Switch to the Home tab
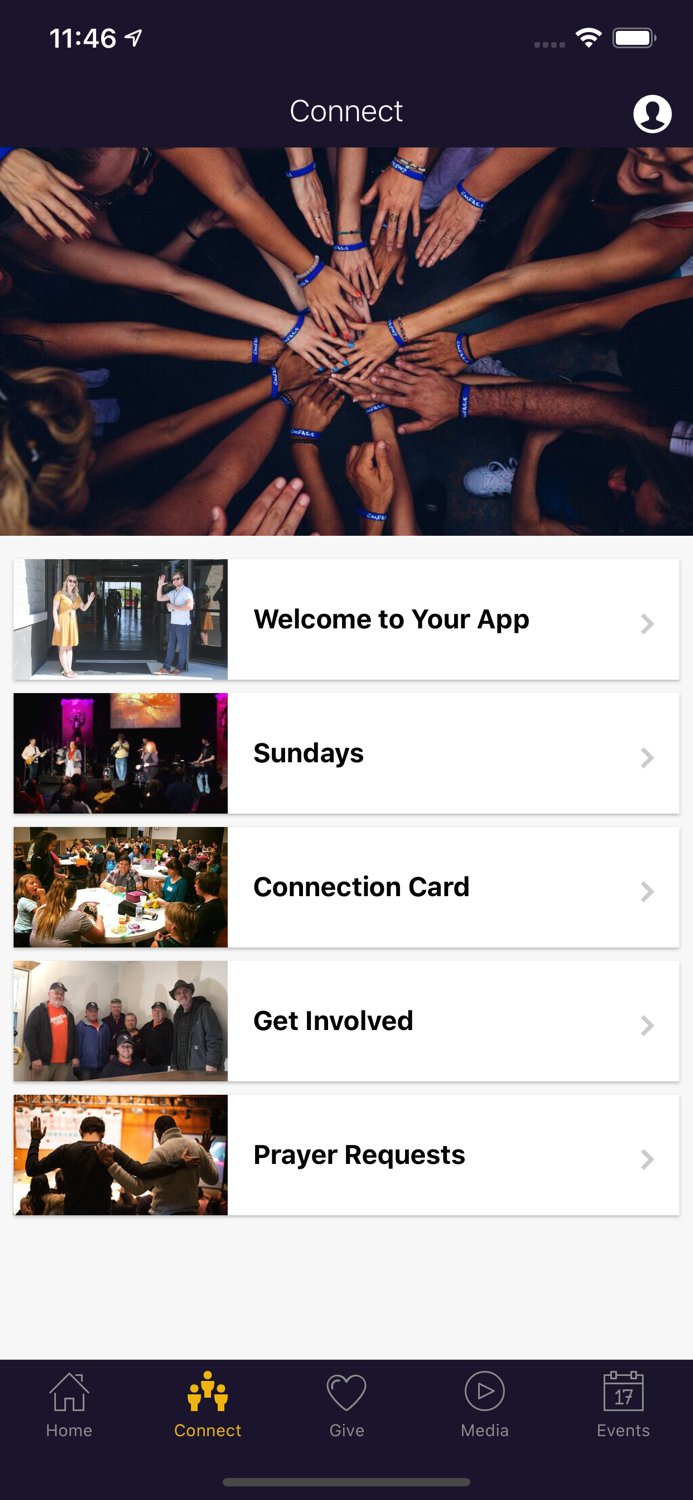The image size is (693, 1500). pyautogui.click(x=69, y=1405)
